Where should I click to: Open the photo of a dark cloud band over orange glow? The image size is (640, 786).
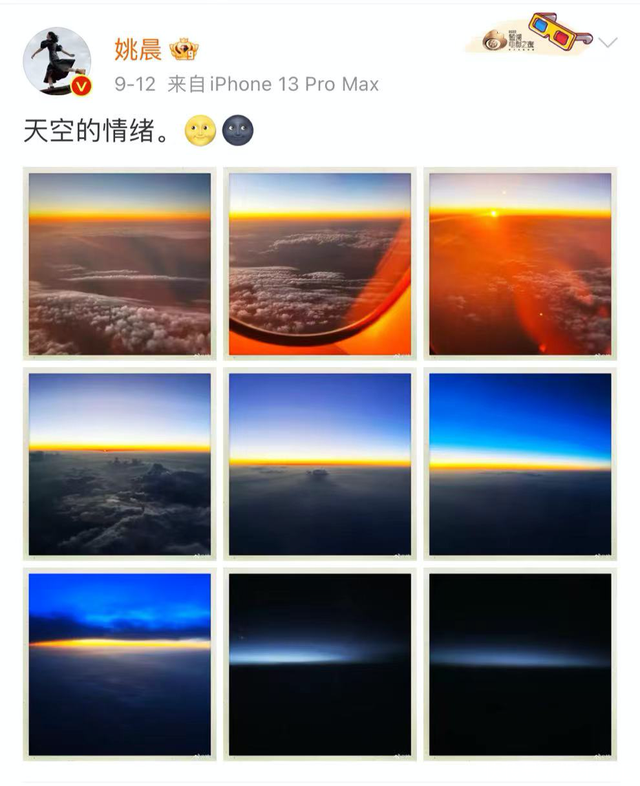[120, 664]
